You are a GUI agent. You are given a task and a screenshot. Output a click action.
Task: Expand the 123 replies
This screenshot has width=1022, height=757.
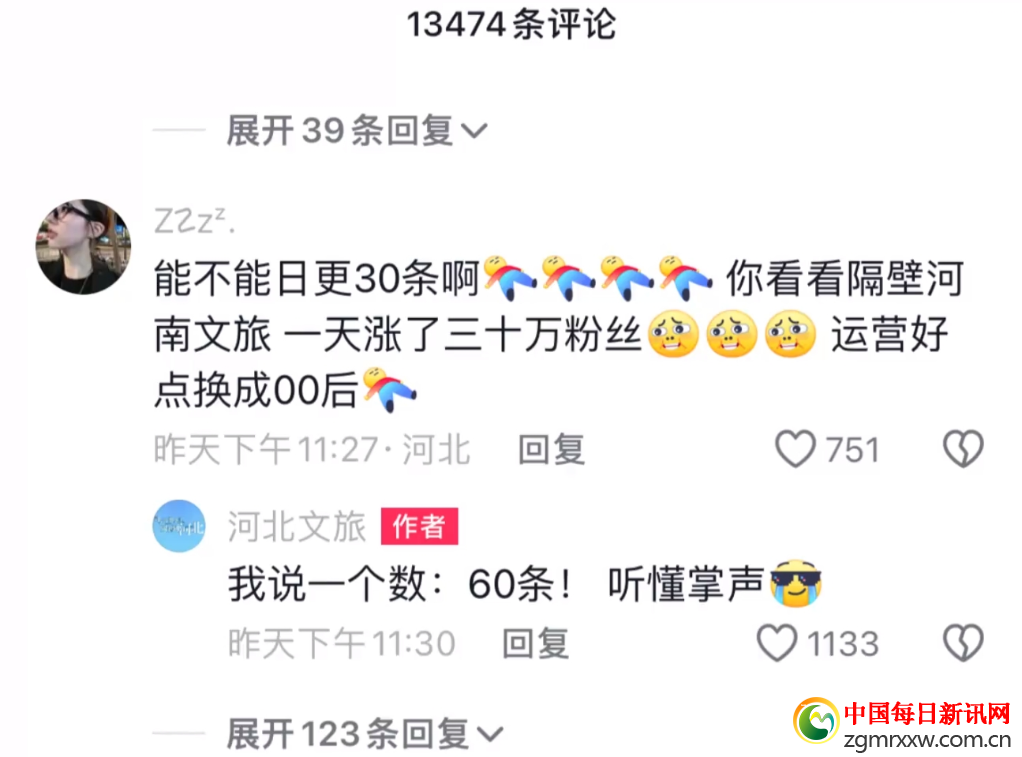point(363,735)
